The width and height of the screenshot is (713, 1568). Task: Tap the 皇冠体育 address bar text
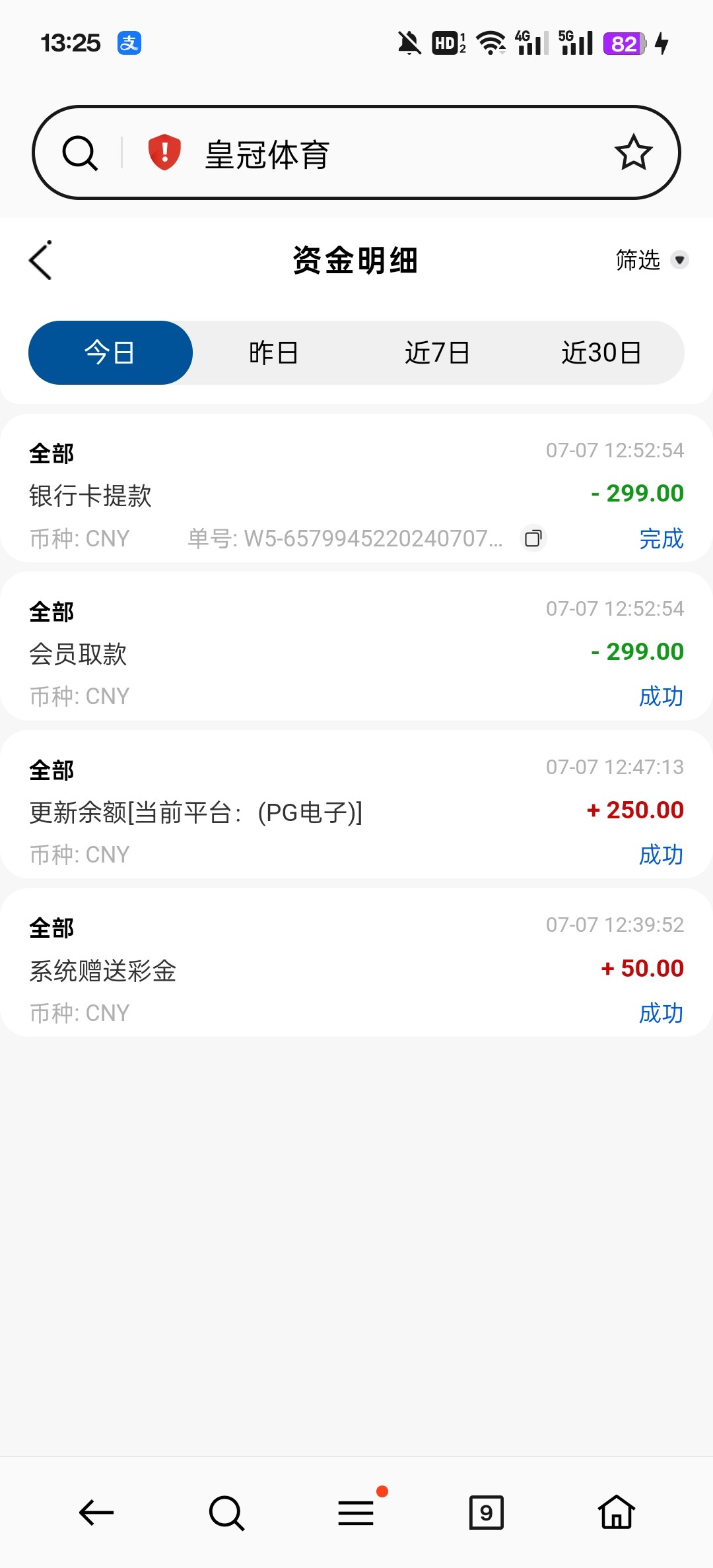click(x=267, y=154)
